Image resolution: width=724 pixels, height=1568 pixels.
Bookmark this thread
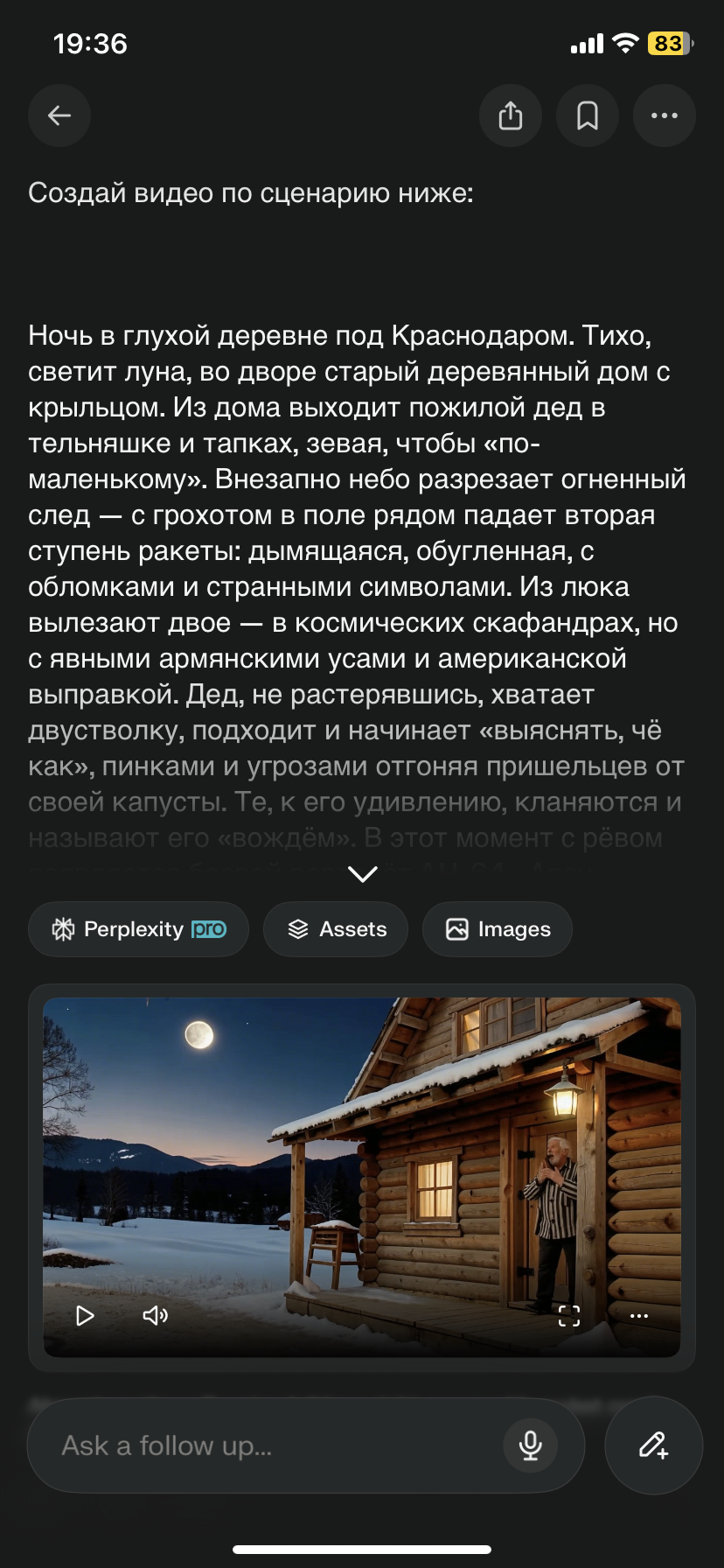coord(588,115)
